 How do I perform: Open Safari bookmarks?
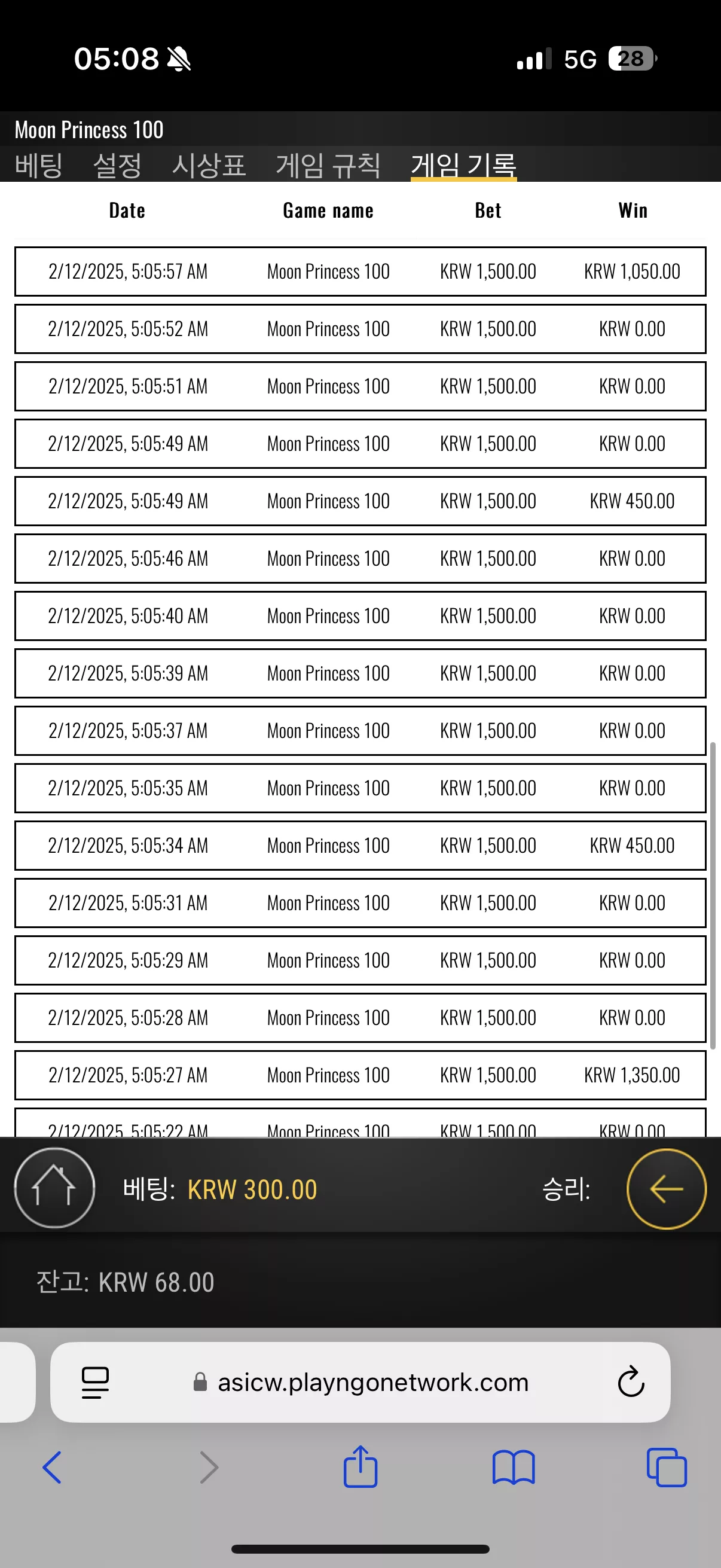(x=514, y=1468)
